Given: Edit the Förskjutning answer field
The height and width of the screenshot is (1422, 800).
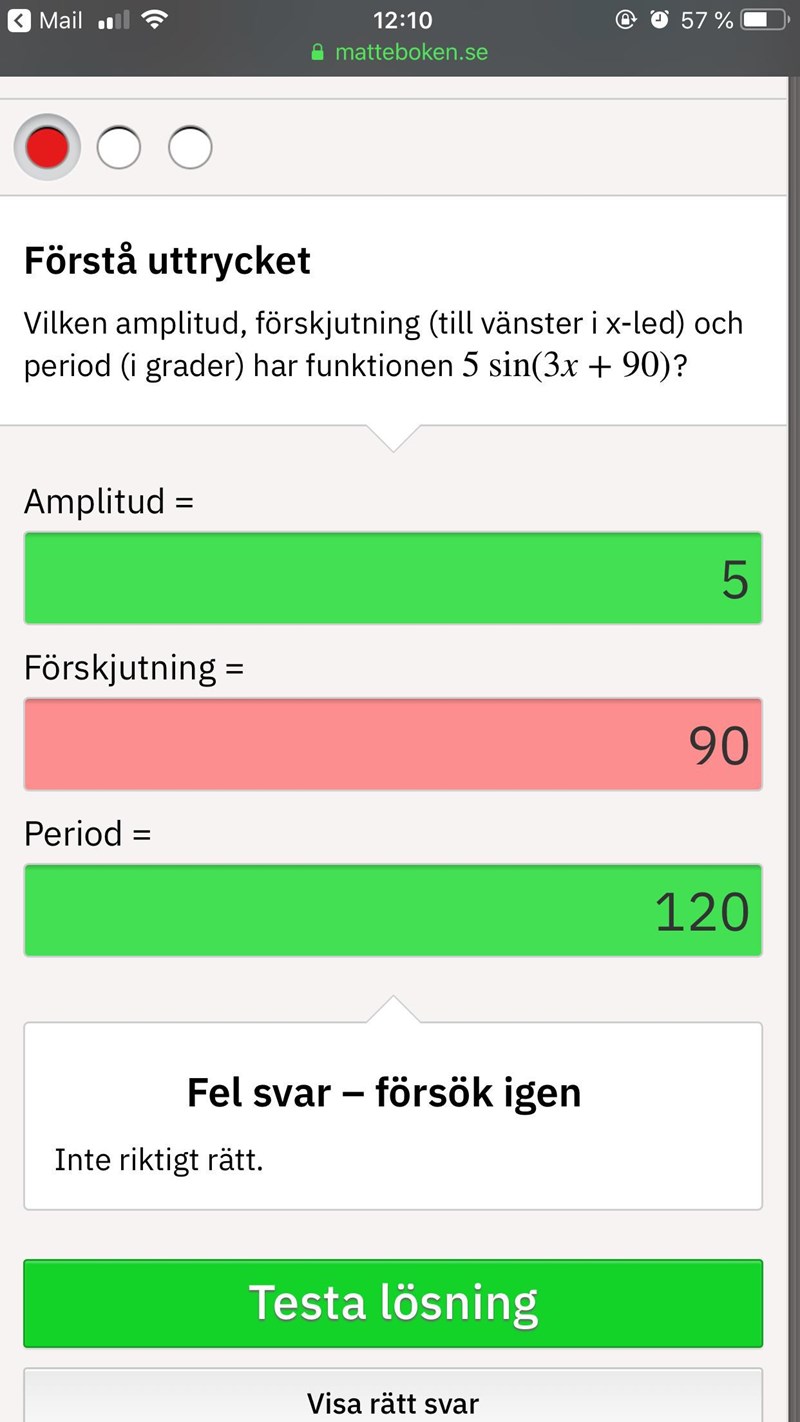Looking at the screenshot, I should [393, 745].
